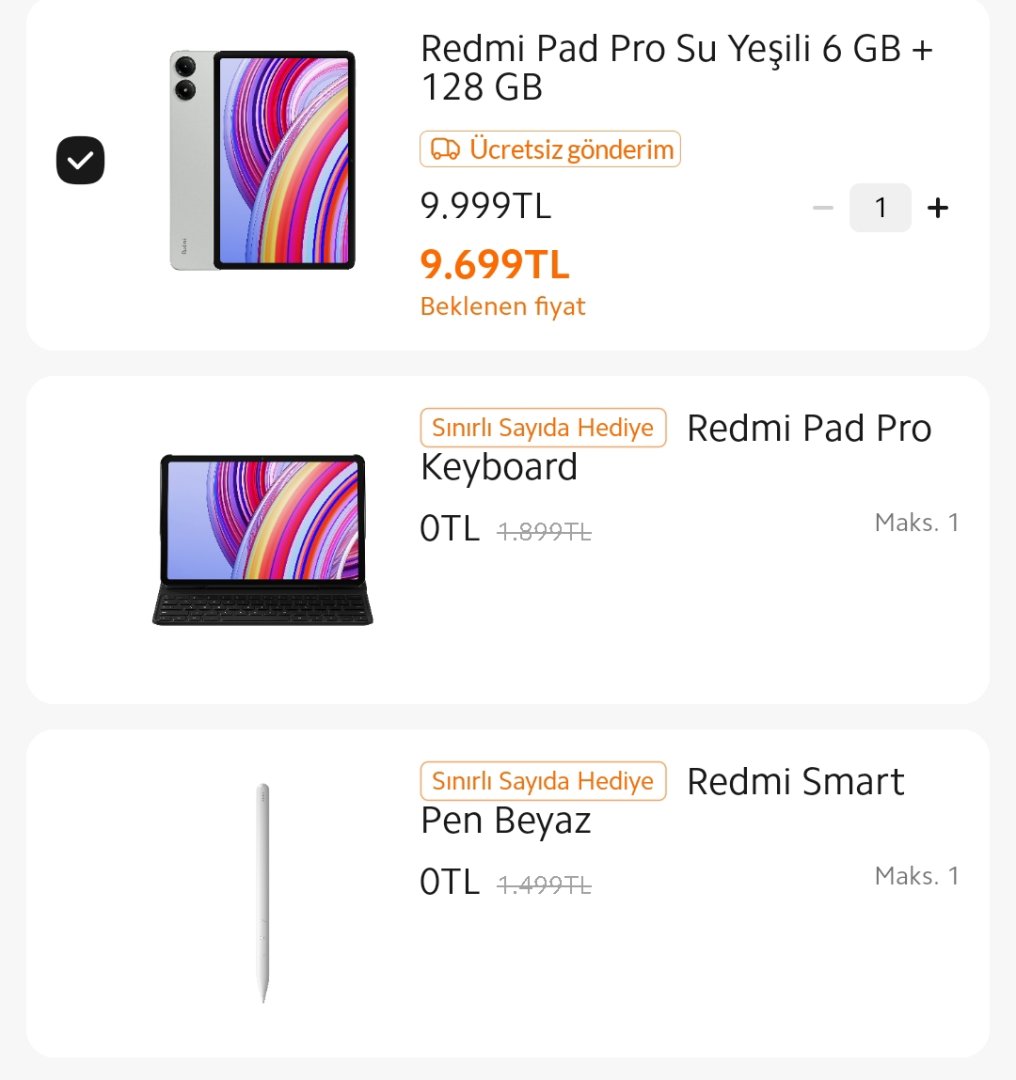Expand the Maks. 1 limit info for keyboard
The image size is (1016, 1080).
(915, 521)
